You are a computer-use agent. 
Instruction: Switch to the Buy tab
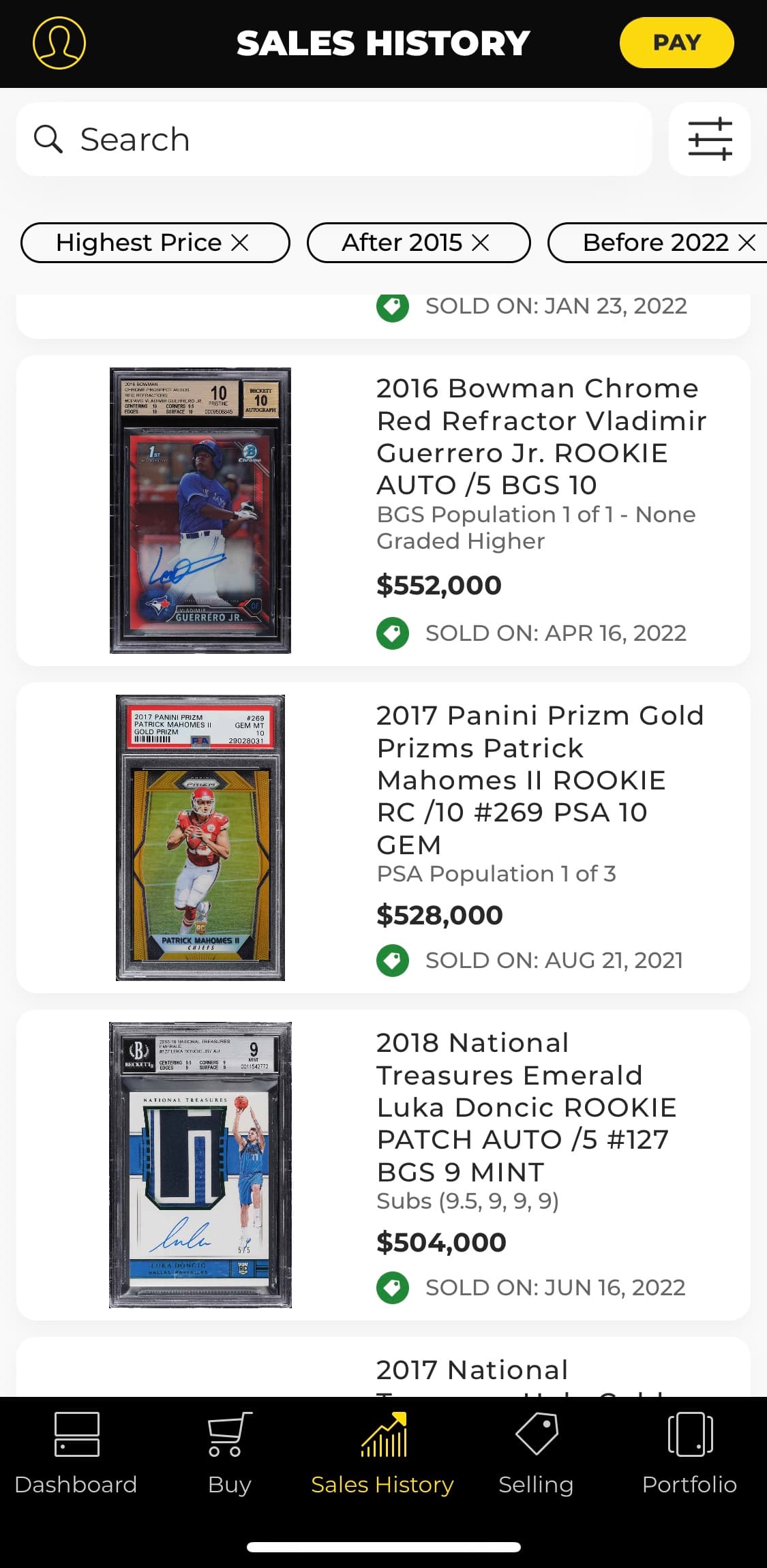click(x=230, y=1453)
